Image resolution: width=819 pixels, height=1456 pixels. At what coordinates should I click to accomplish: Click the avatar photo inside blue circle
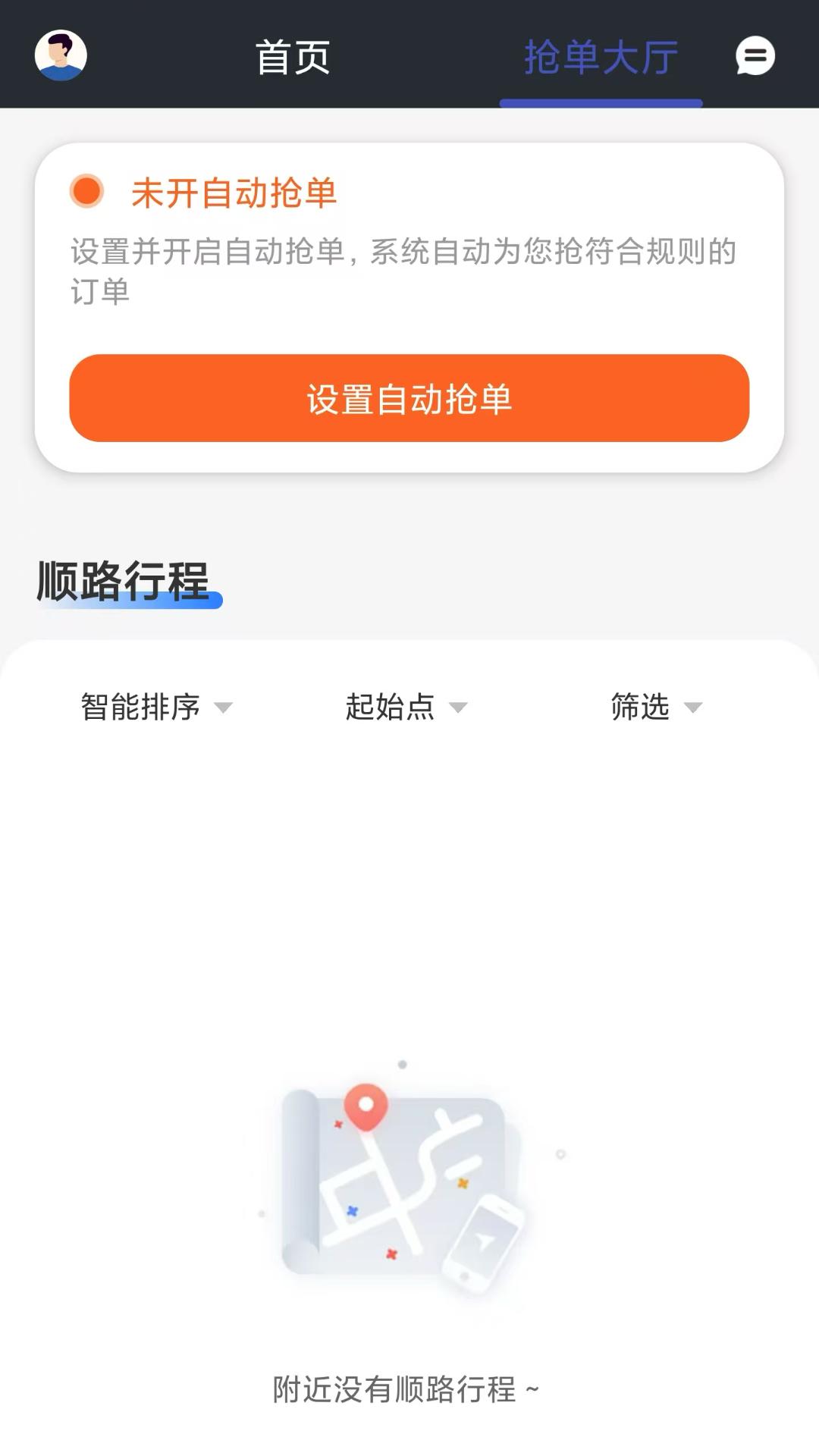click(x=61, y=55)
